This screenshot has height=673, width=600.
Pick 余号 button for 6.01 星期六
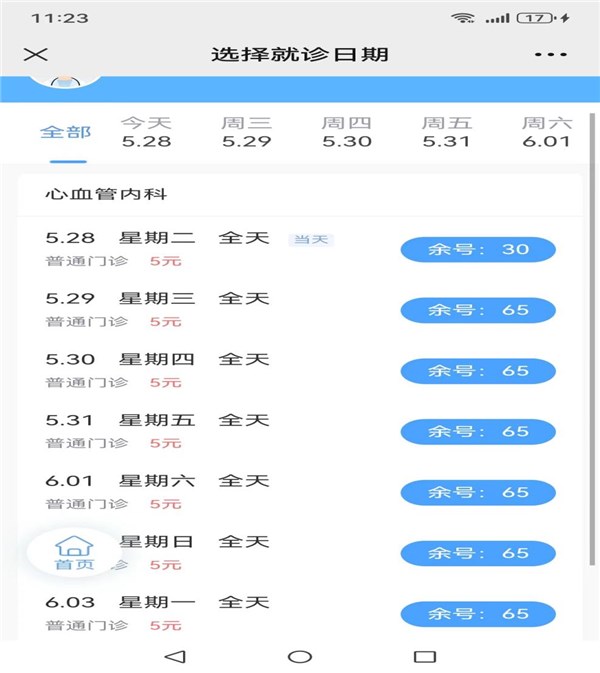point(478,493)
